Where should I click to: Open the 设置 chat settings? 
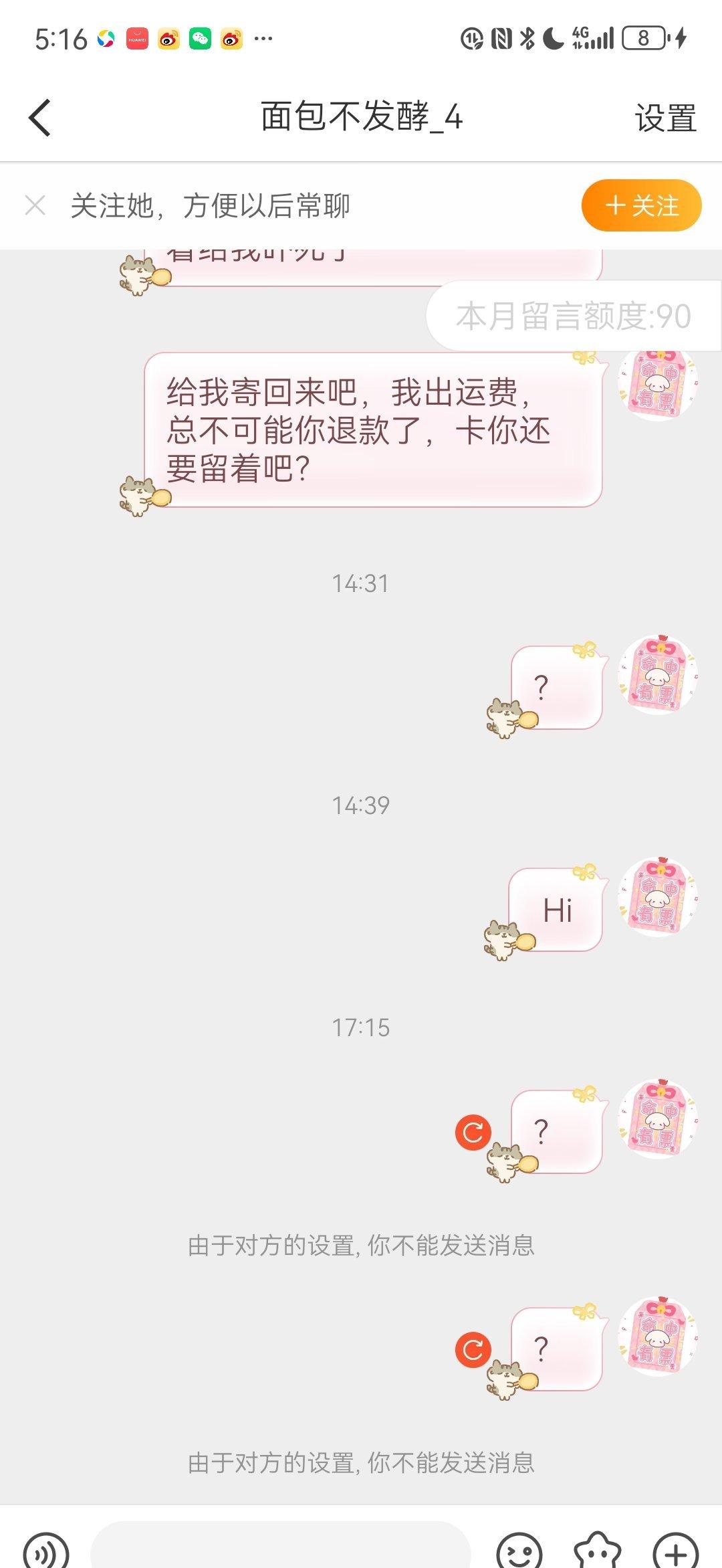pos(665,118)
